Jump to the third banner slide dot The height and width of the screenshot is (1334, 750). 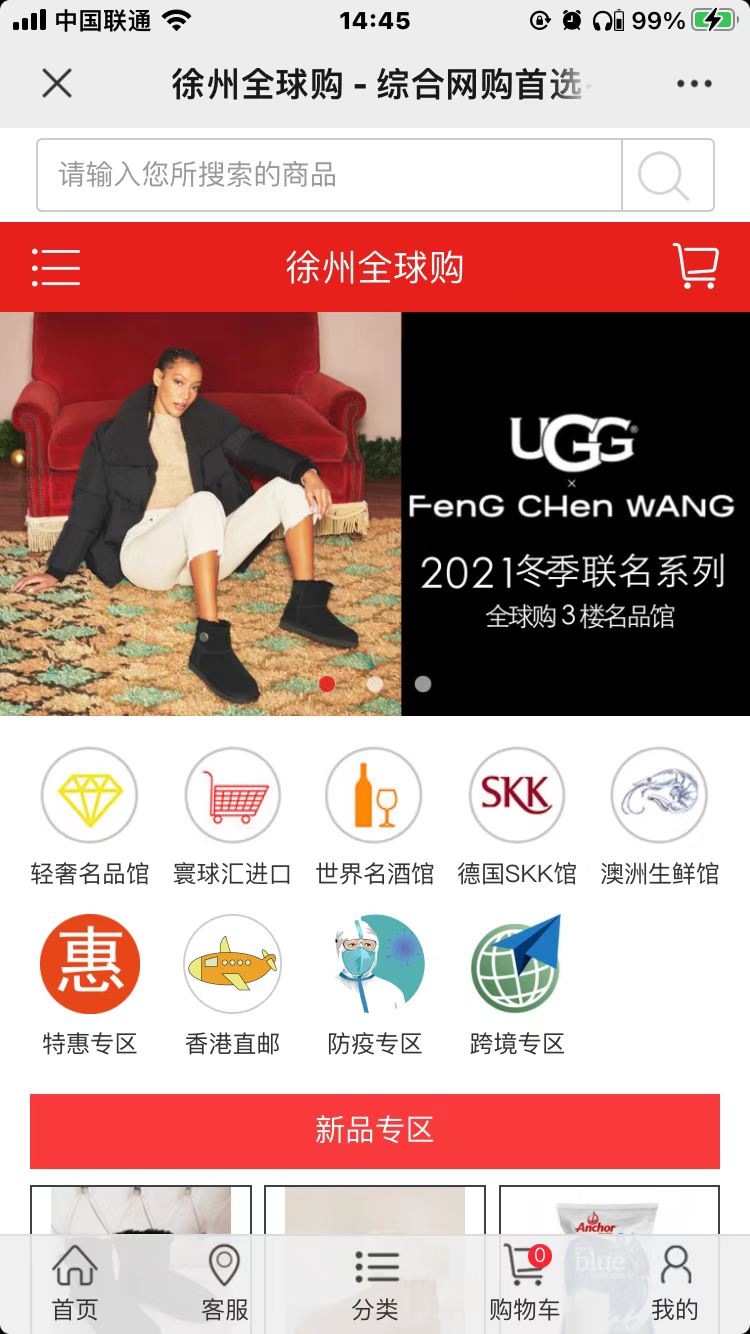pyautogui.click(x=423, y=684)
